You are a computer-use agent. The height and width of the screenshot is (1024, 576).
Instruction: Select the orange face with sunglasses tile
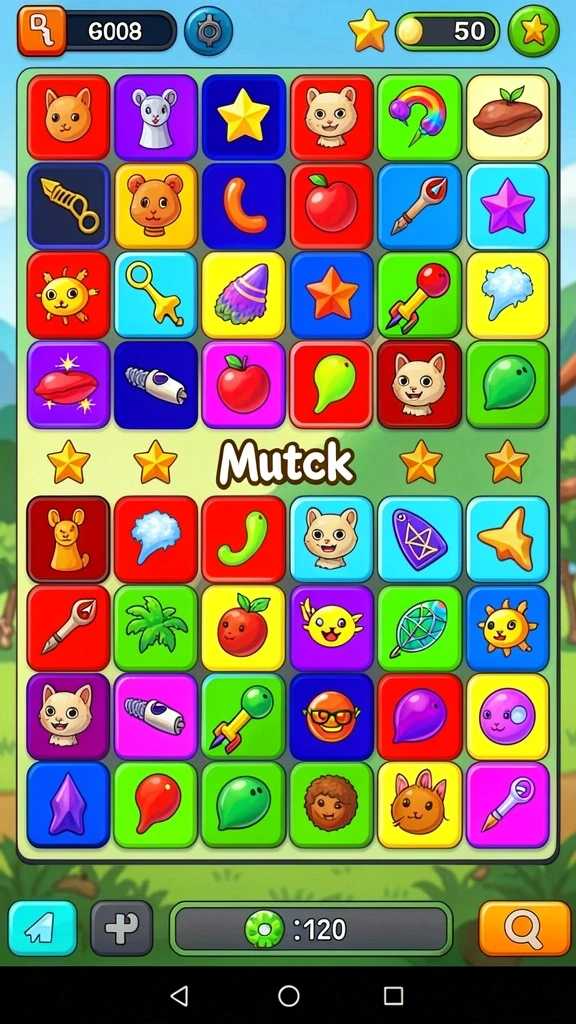pyautogui.click(x=331, y=716)
